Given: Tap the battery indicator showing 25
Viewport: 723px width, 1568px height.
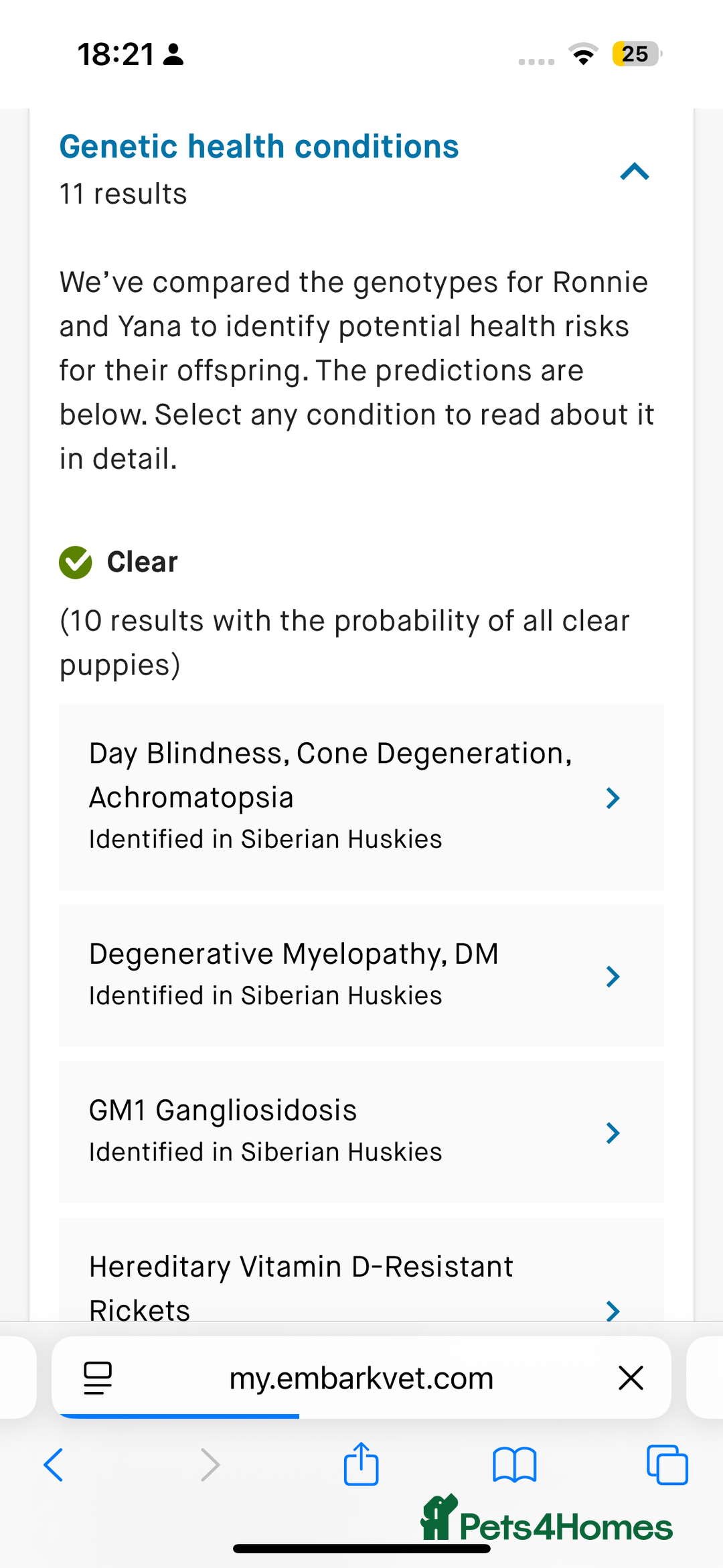Looking at the screenshot, I should click(x=635, y=54).
